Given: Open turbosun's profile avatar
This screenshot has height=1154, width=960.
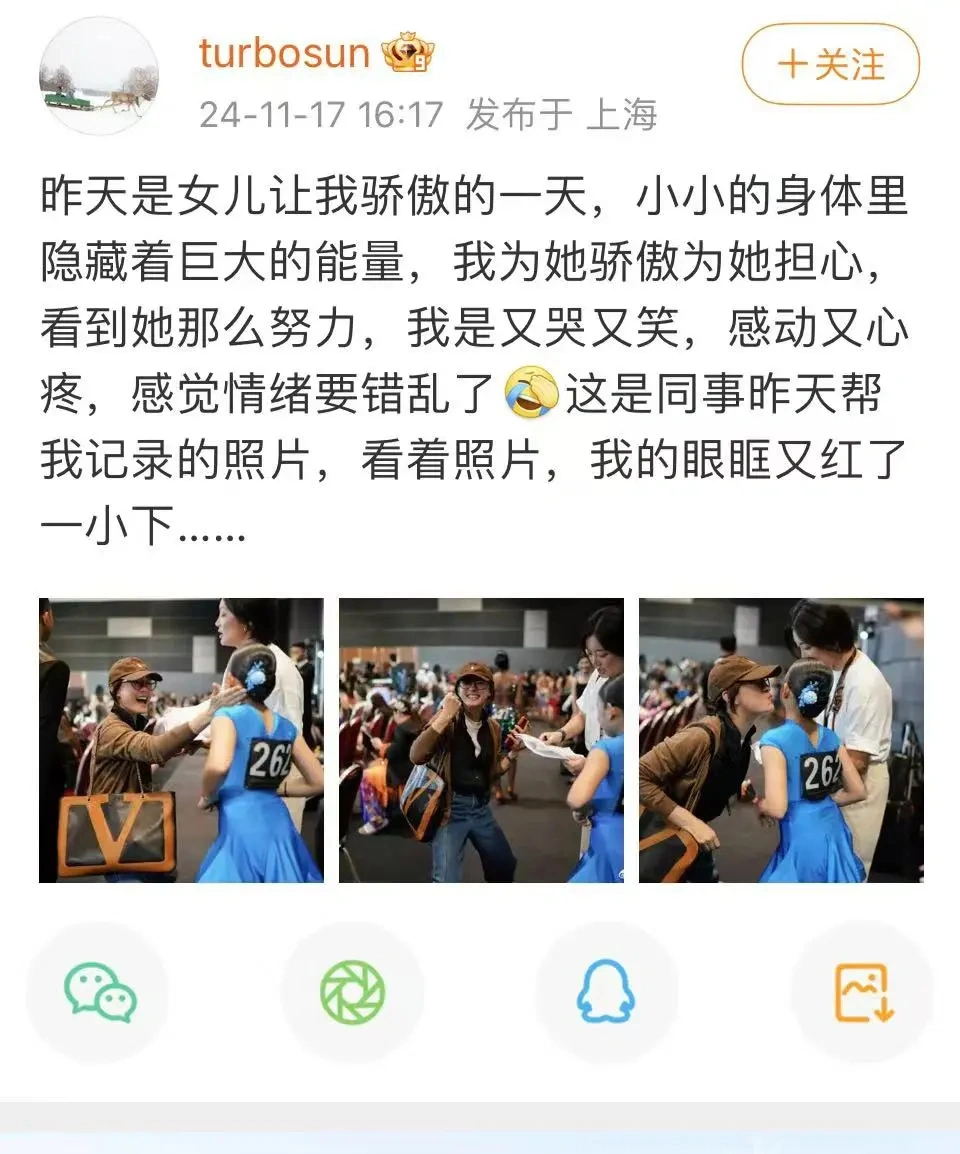Looking at the screenshot, I should coord(99,76).
